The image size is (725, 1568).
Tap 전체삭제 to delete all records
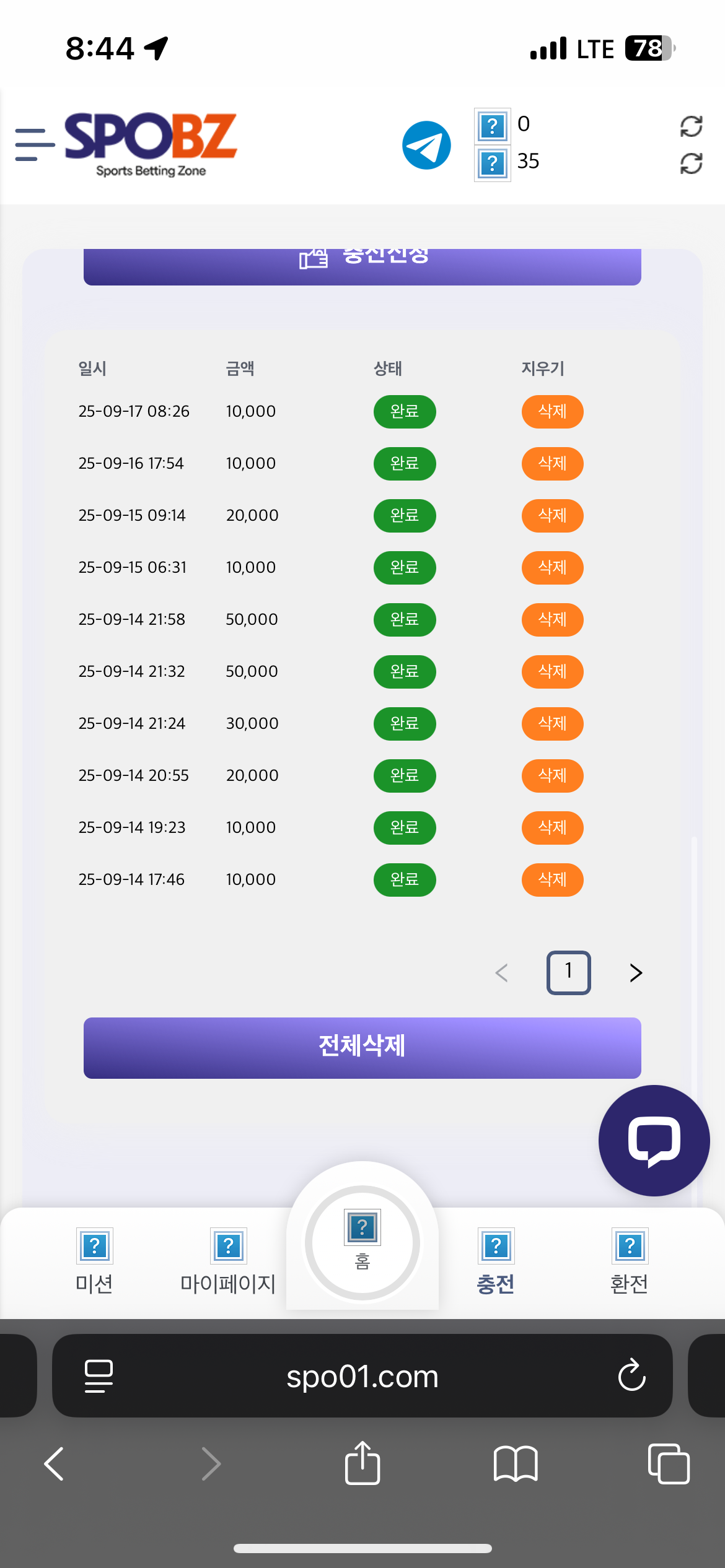pos(362,1048)
